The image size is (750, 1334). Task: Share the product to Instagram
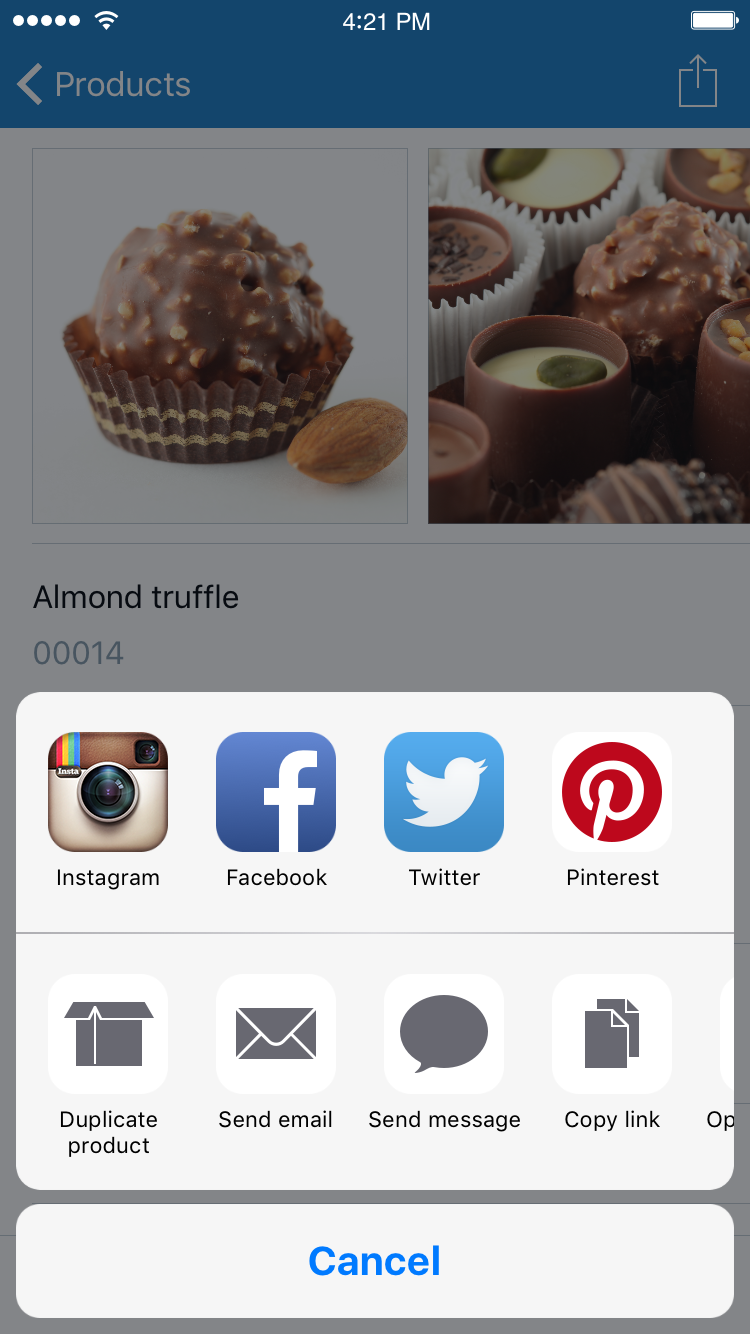tap(108, 792)
